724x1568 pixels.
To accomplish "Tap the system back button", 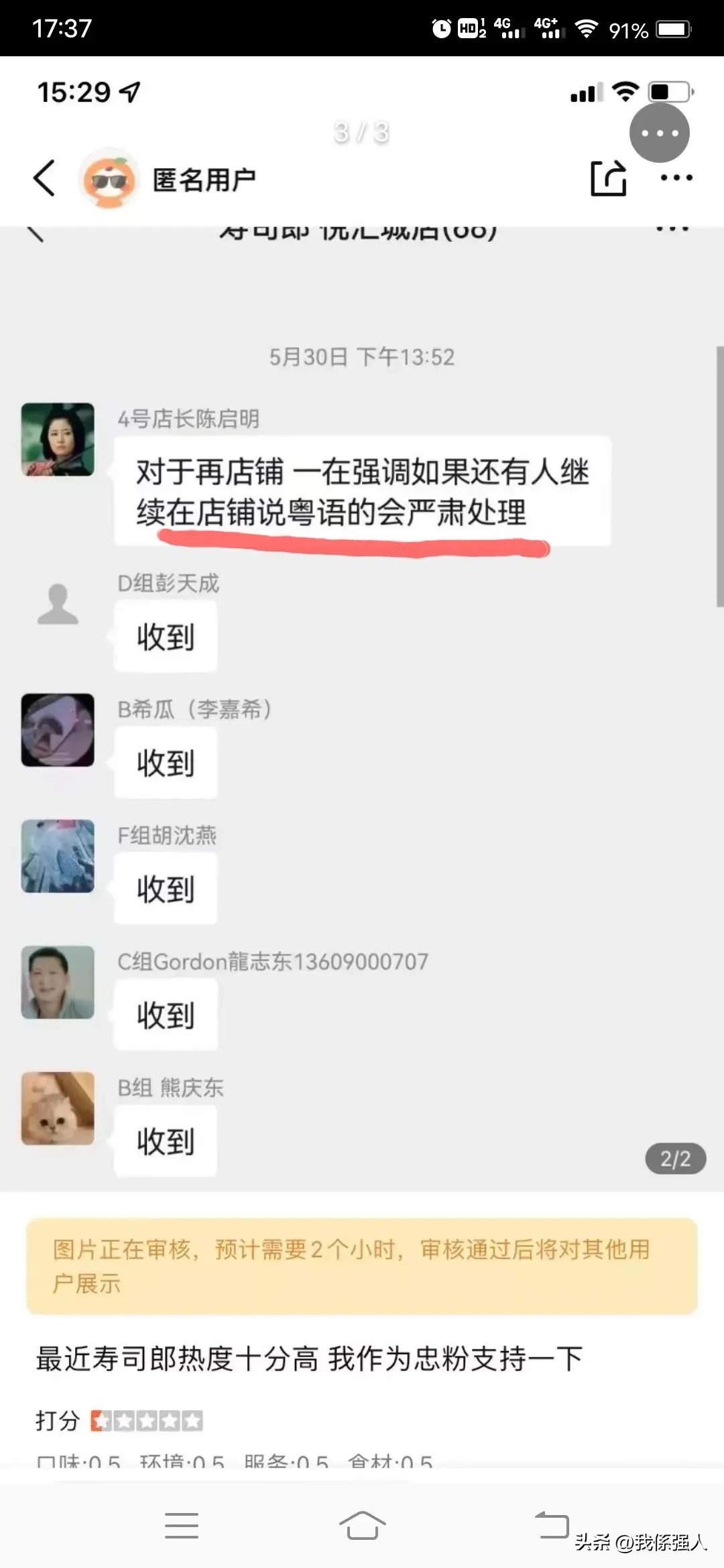I will (x=551, y=1525).
